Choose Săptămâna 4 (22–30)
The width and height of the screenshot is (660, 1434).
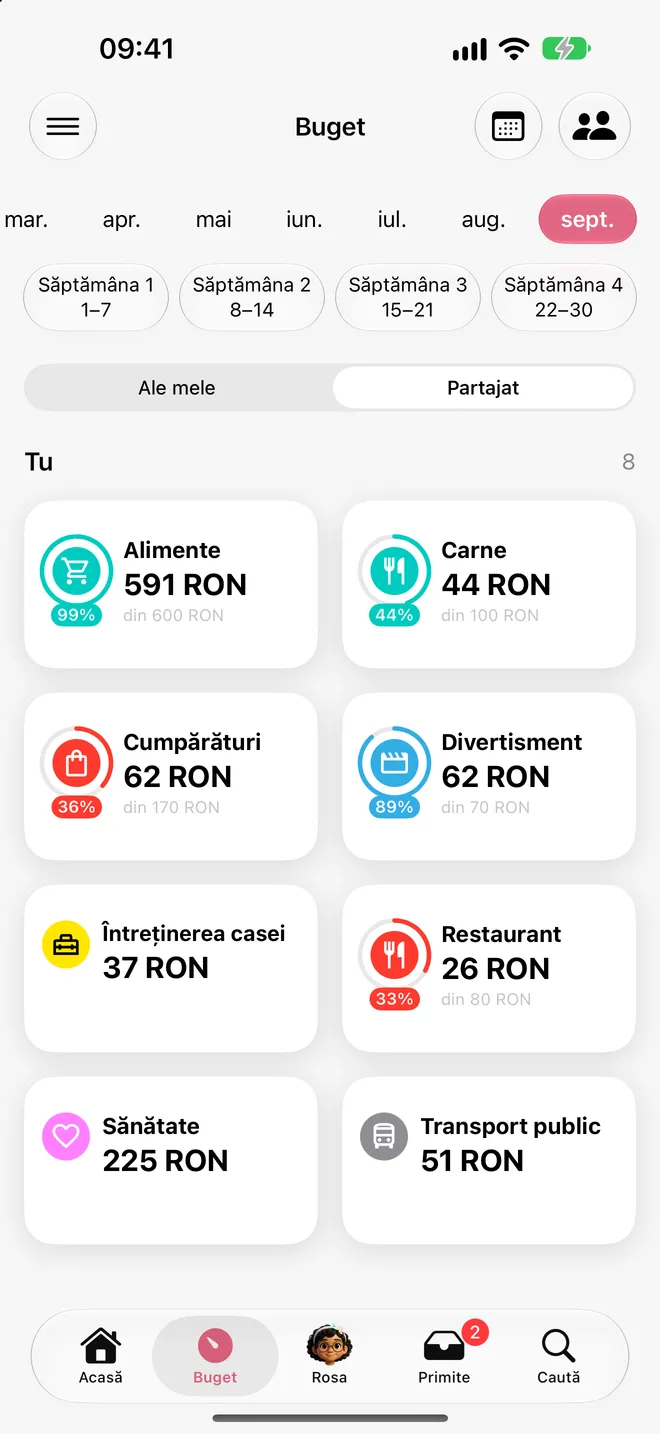pos(564,297)
